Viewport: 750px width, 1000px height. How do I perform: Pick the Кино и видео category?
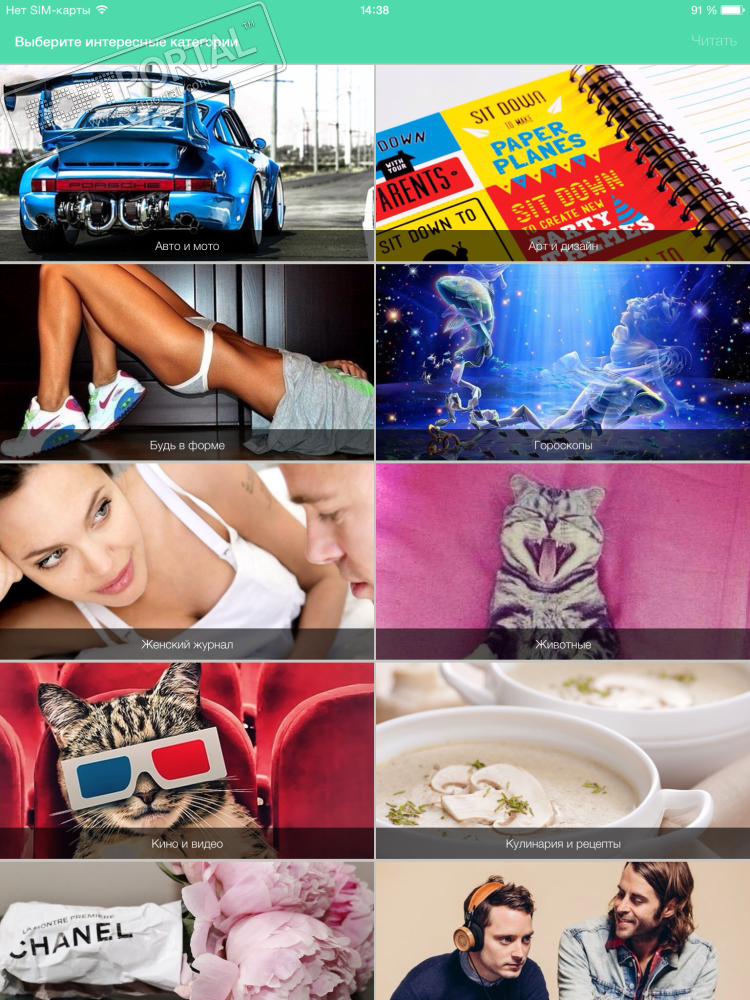click(187, 759)
